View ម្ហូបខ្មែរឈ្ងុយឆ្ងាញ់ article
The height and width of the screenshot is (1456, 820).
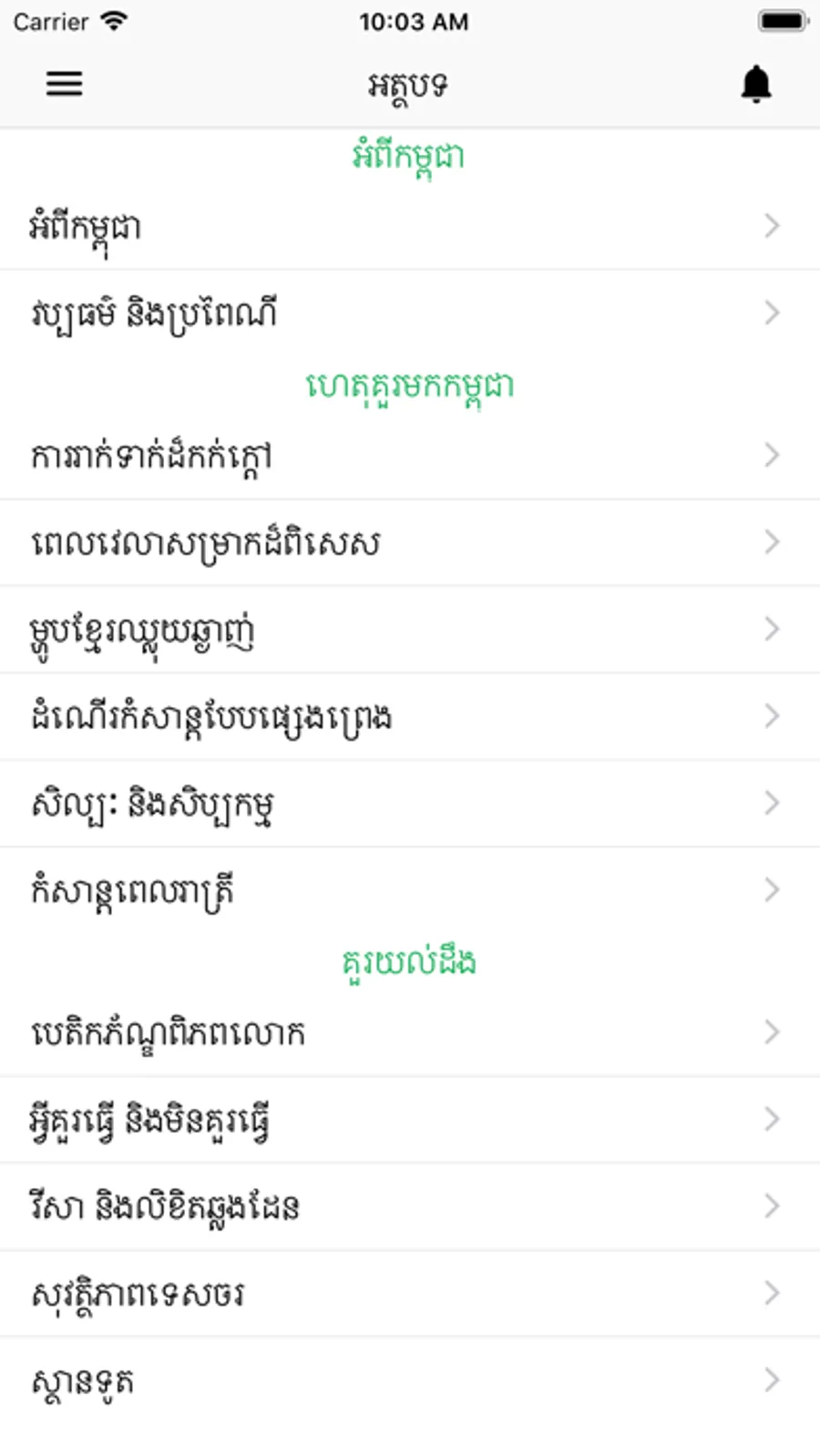410,630
